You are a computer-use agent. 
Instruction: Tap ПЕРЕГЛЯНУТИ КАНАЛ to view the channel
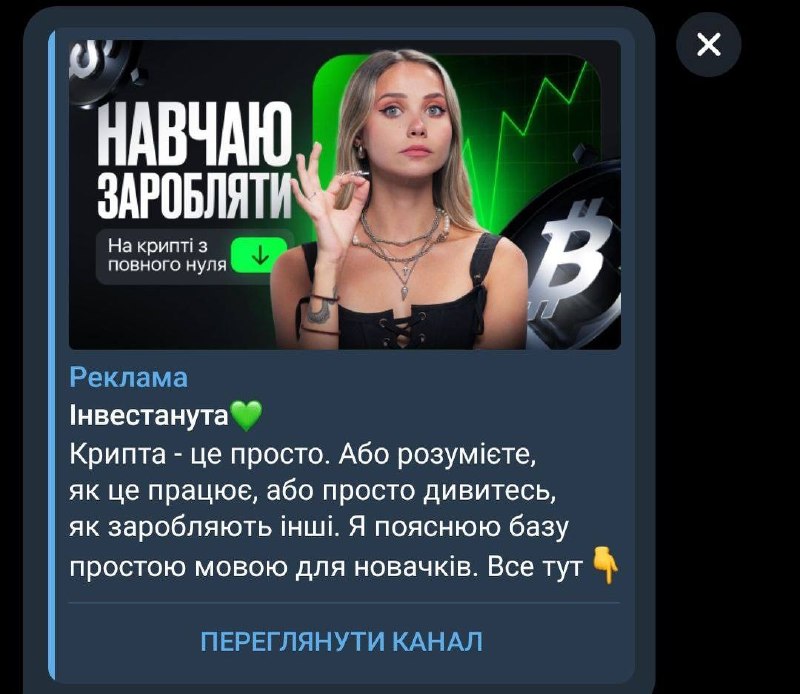tap(342, 641)
